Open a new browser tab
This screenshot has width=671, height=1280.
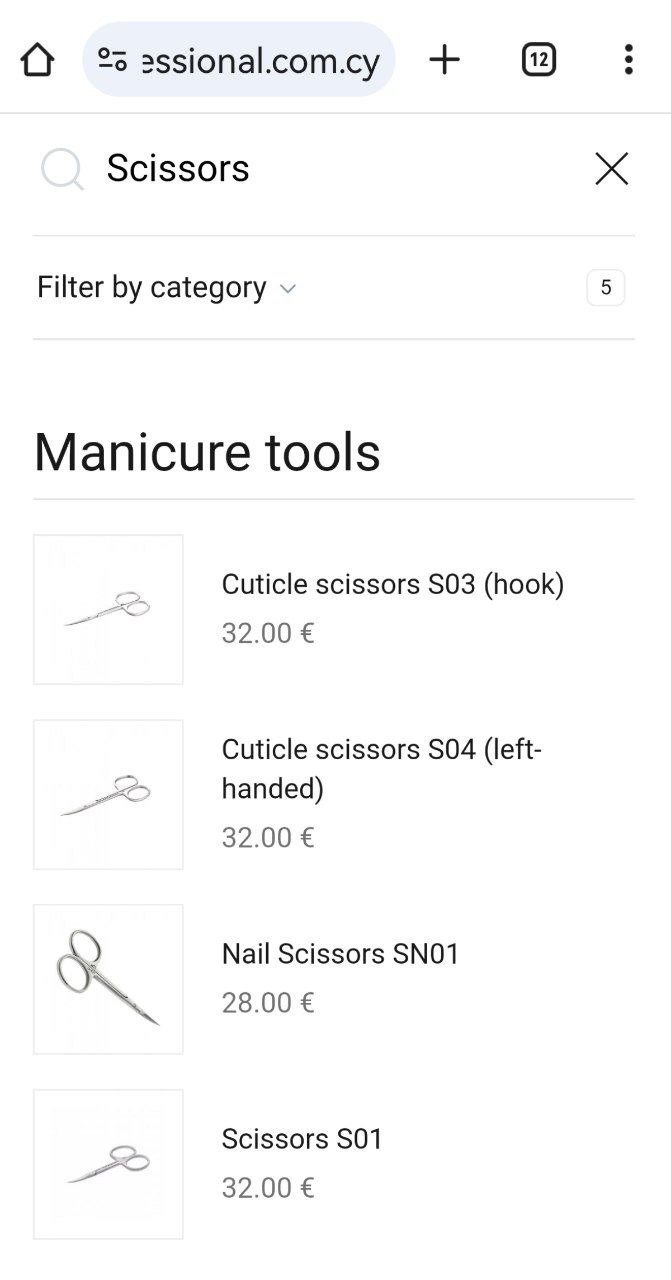pos(445,60)
